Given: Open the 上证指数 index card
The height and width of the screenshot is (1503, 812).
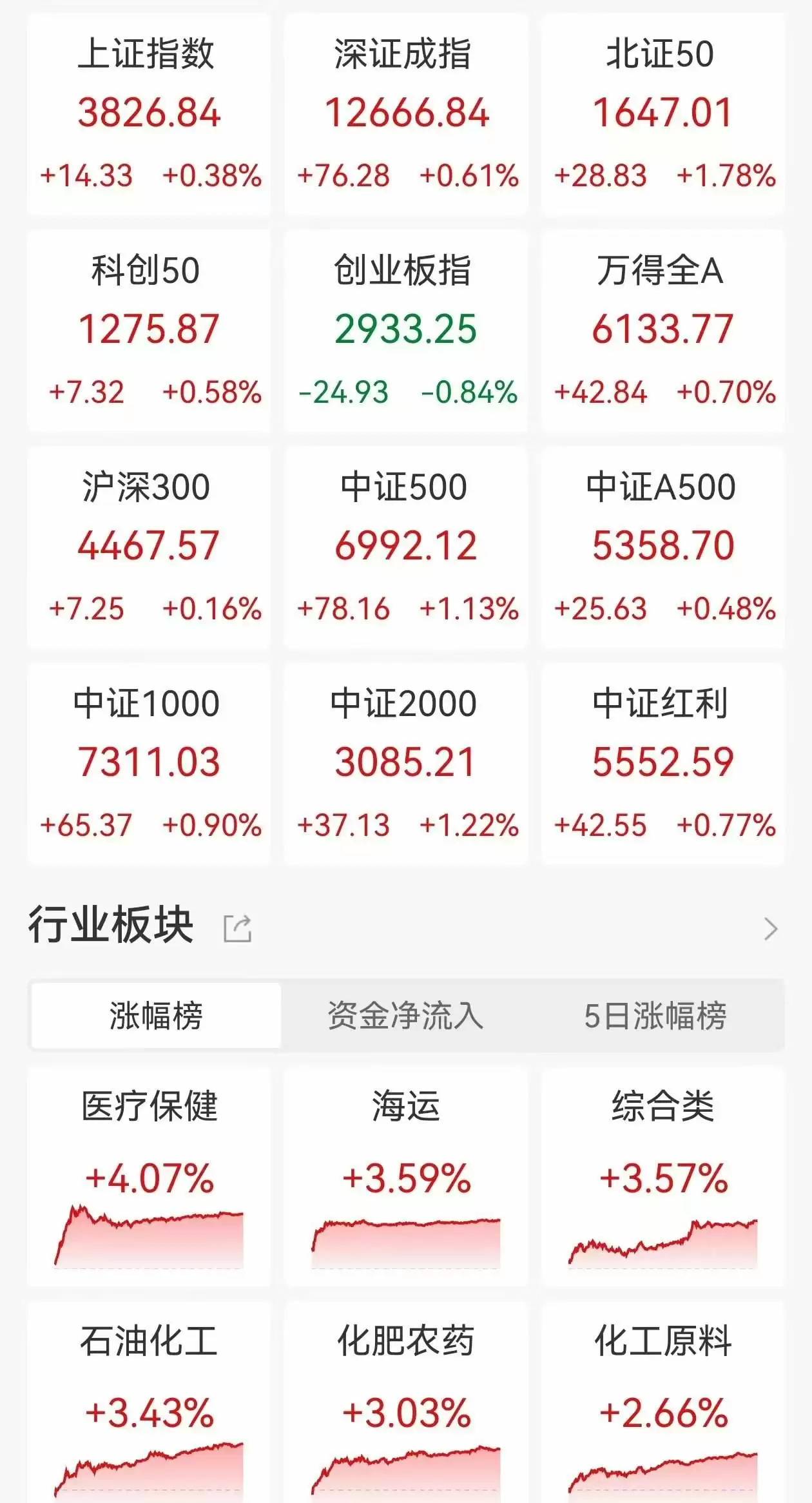Looking at the screenshot, I should pos(149,113).
